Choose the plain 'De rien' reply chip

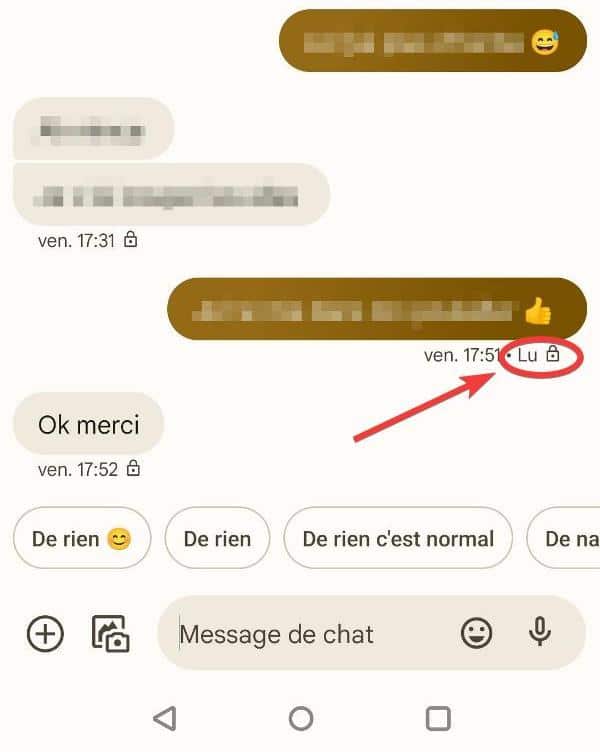coord(217,539)
